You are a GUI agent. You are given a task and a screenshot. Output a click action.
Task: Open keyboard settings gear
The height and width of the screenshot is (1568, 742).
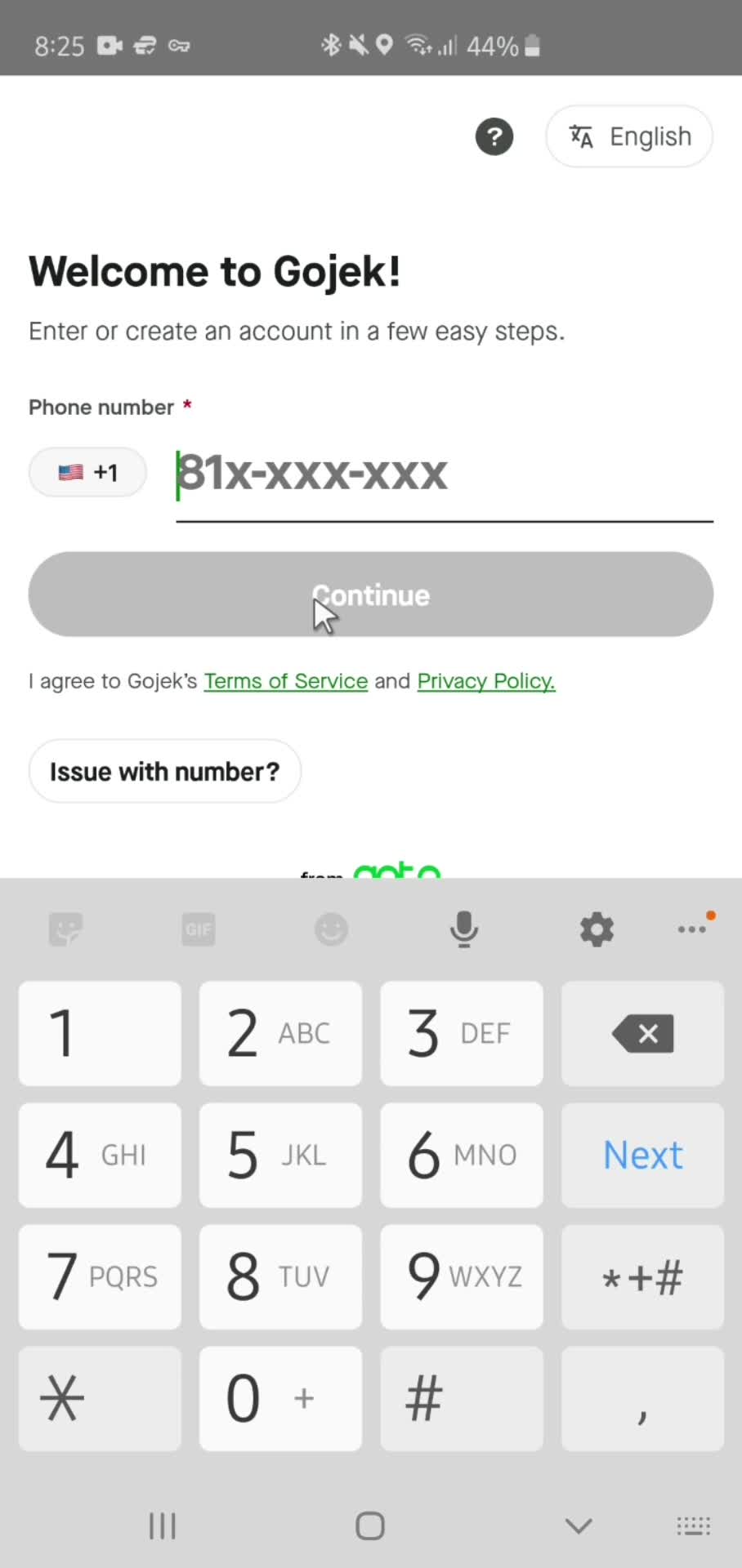pyautogui.click(x=597, y=929)
